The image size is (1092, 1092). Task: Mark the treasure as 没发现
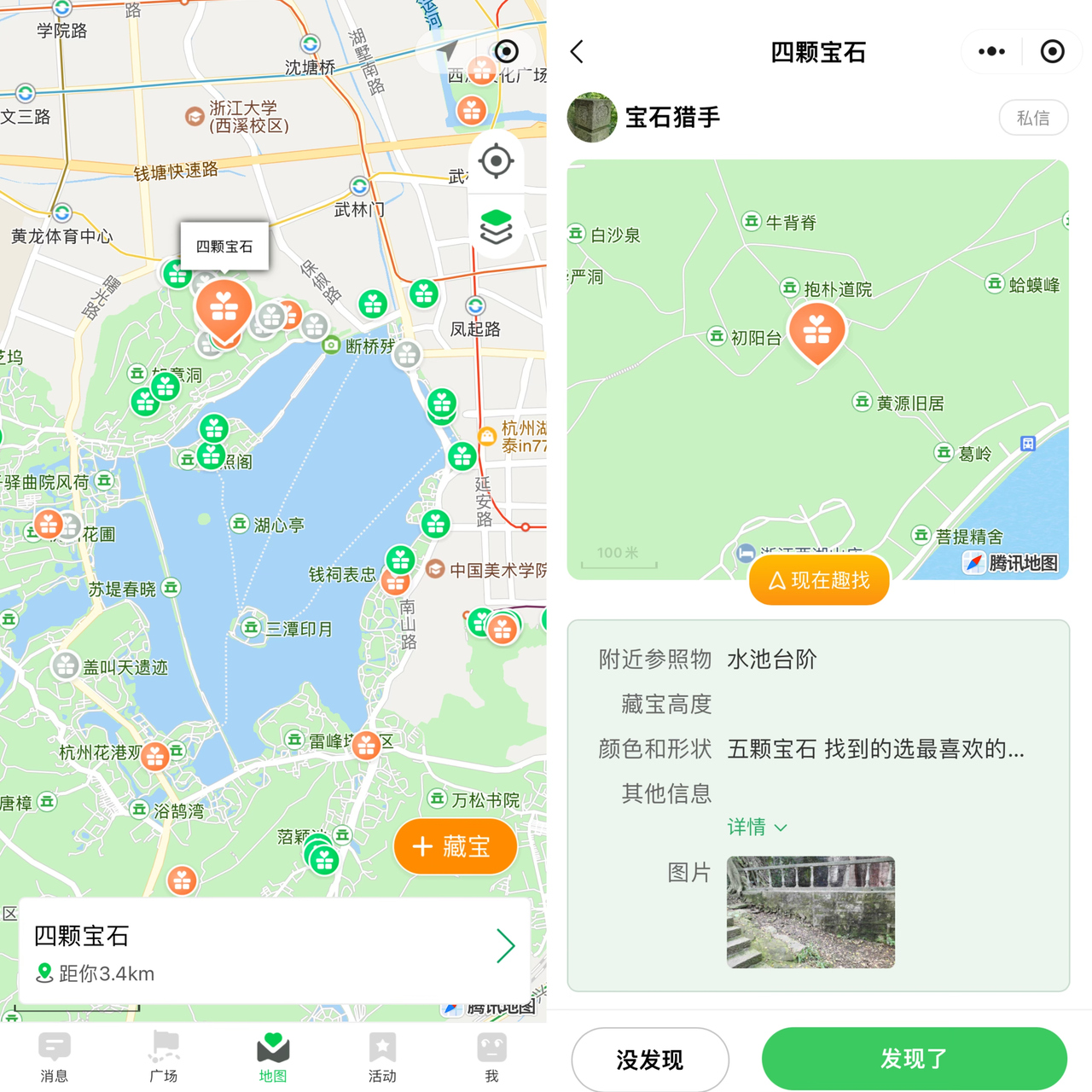coord(650,1060)
